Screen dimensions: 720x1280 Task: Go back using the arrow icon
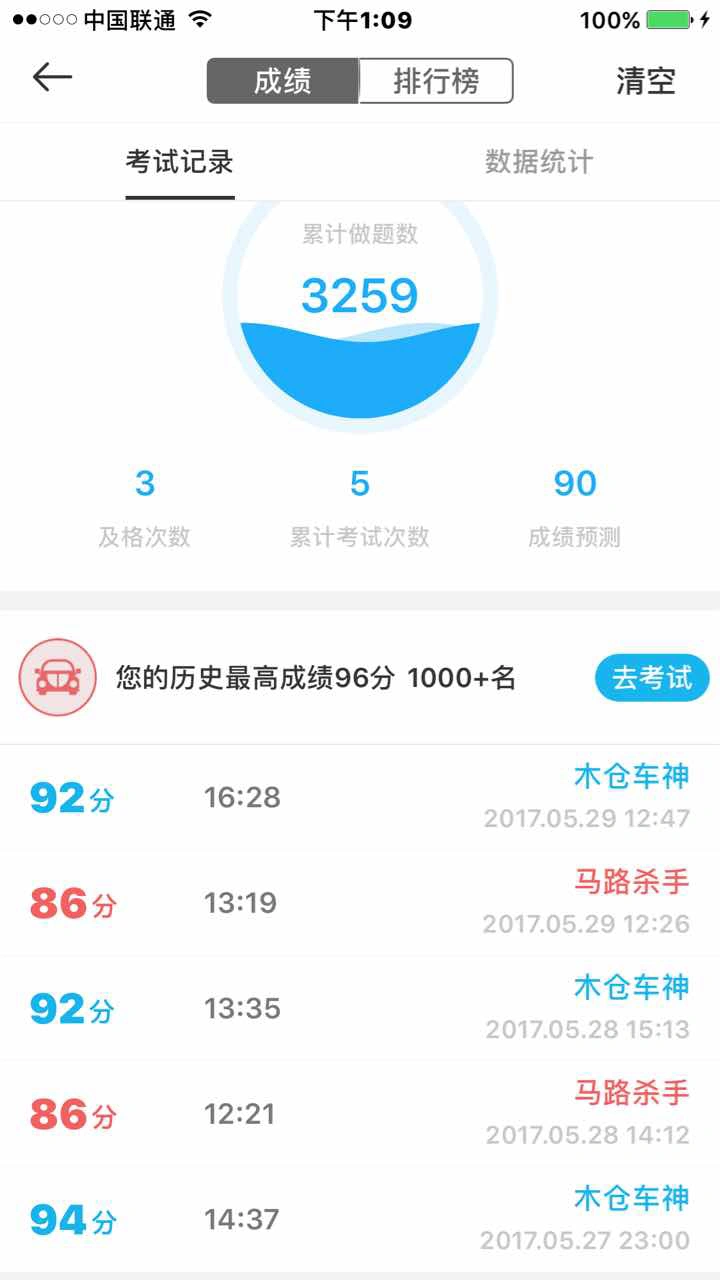click(x=52, y=78)
